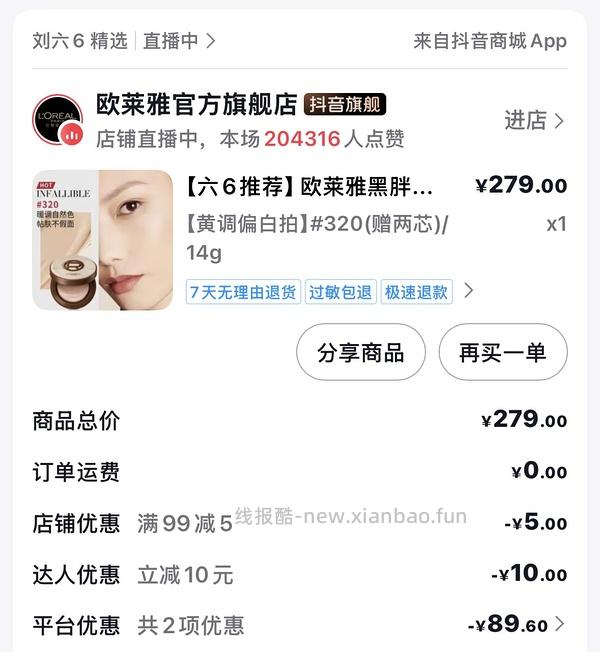
Task: Open the #320 cushion product image
Action: point(102,240)
